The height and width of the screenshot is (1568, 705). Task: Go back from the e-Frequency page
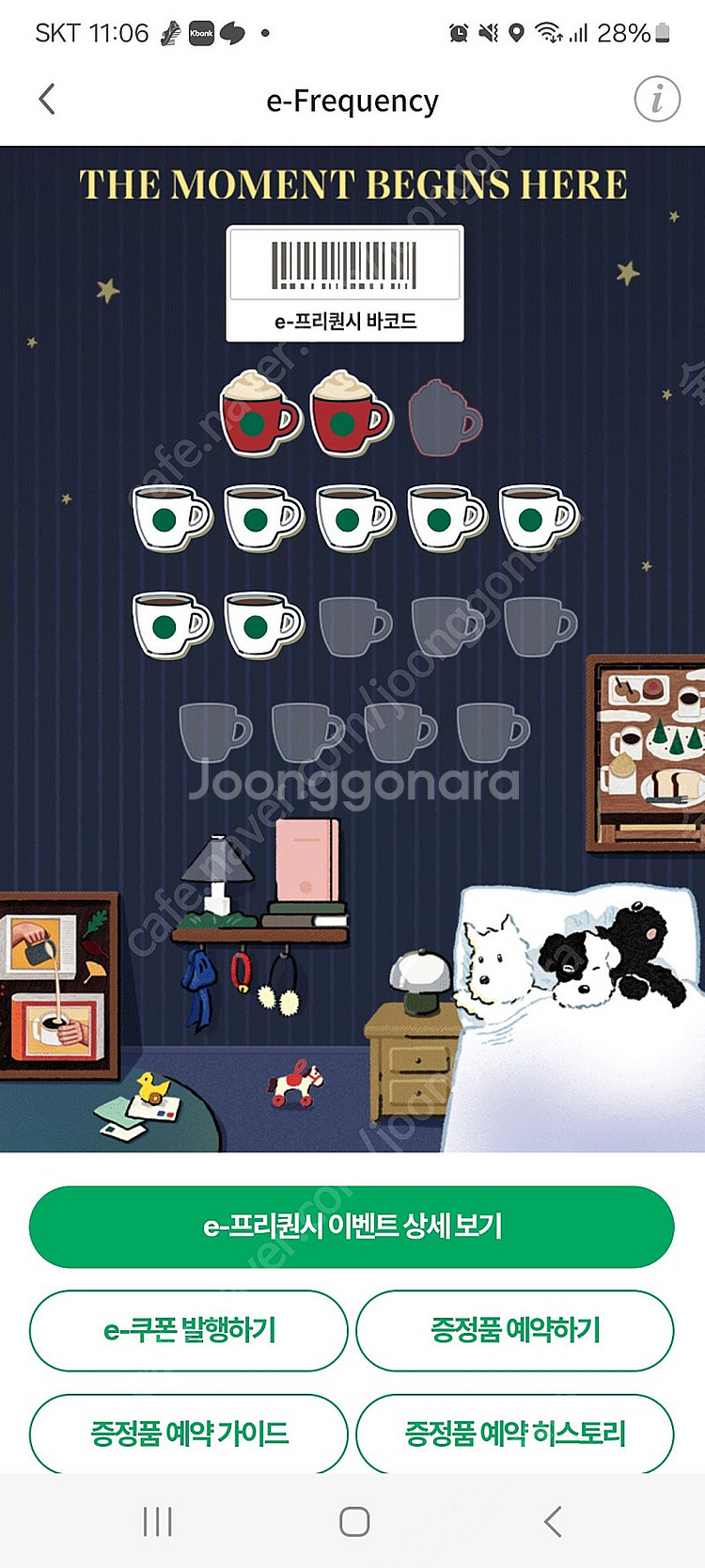click(x=47, y=100)
